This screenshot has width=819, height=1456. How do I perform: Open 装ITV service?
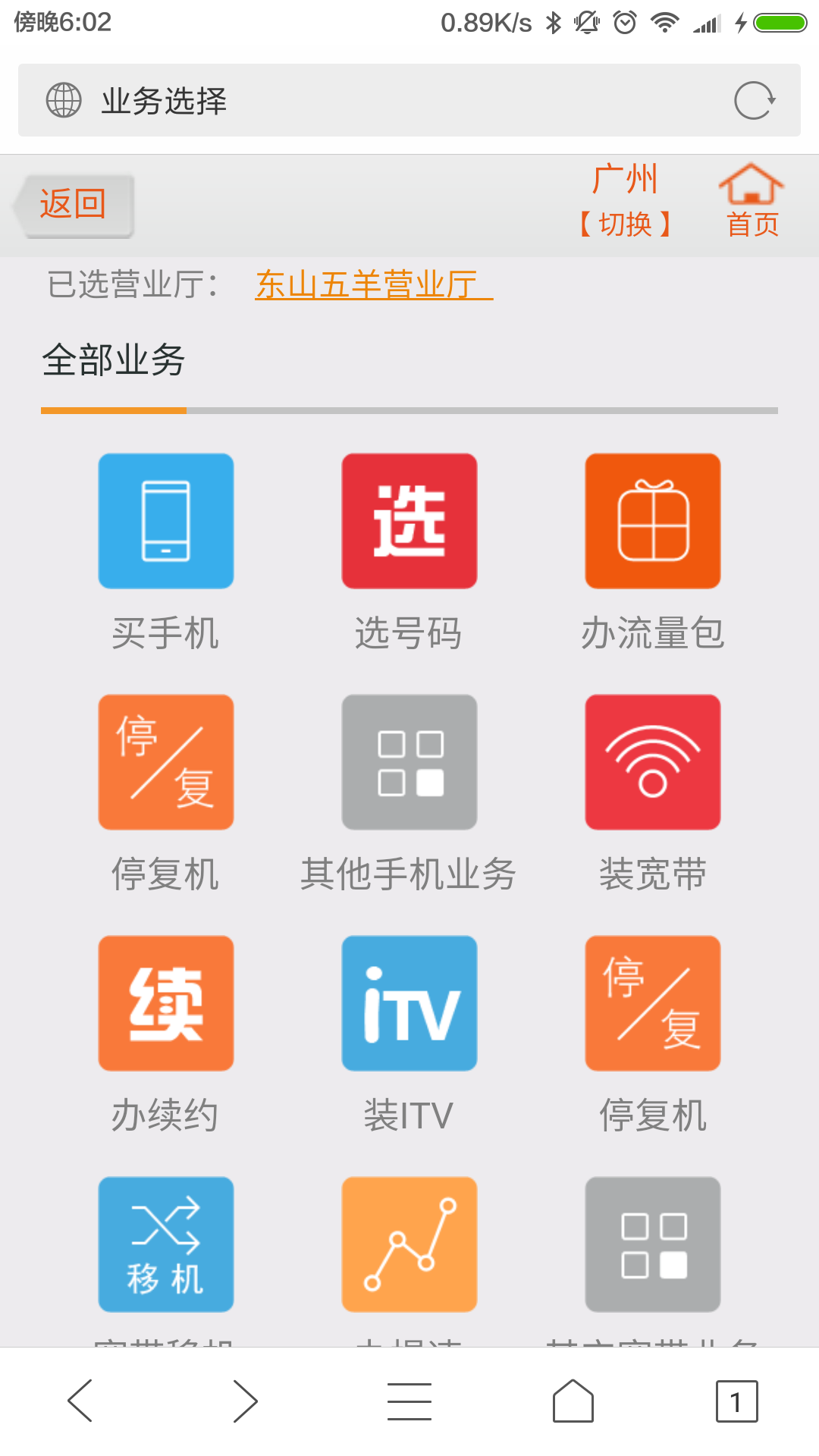point(409,1034)
